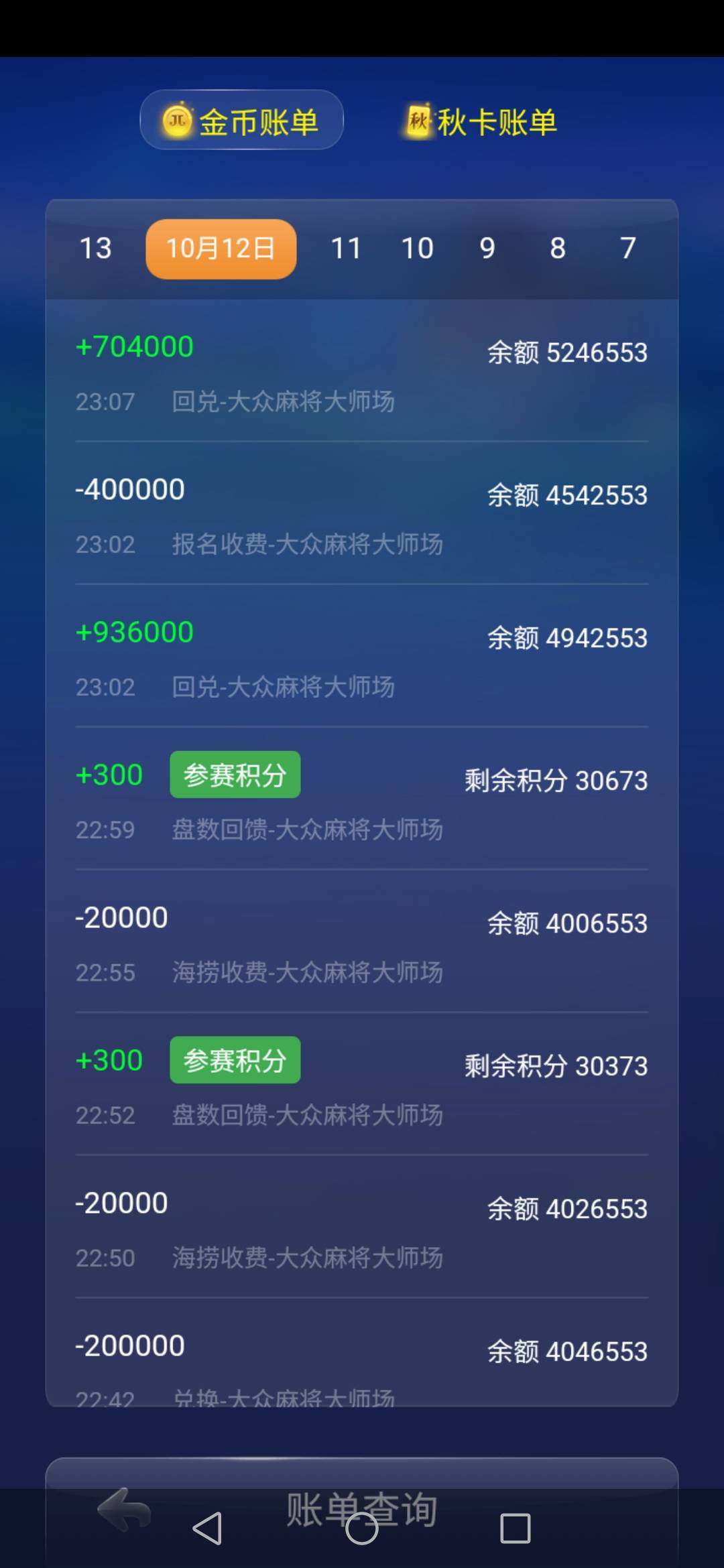Click the green 参赛积分 badge at 22:59
The width and height of the screenshot is (724, 1568).
pos(235,775)
